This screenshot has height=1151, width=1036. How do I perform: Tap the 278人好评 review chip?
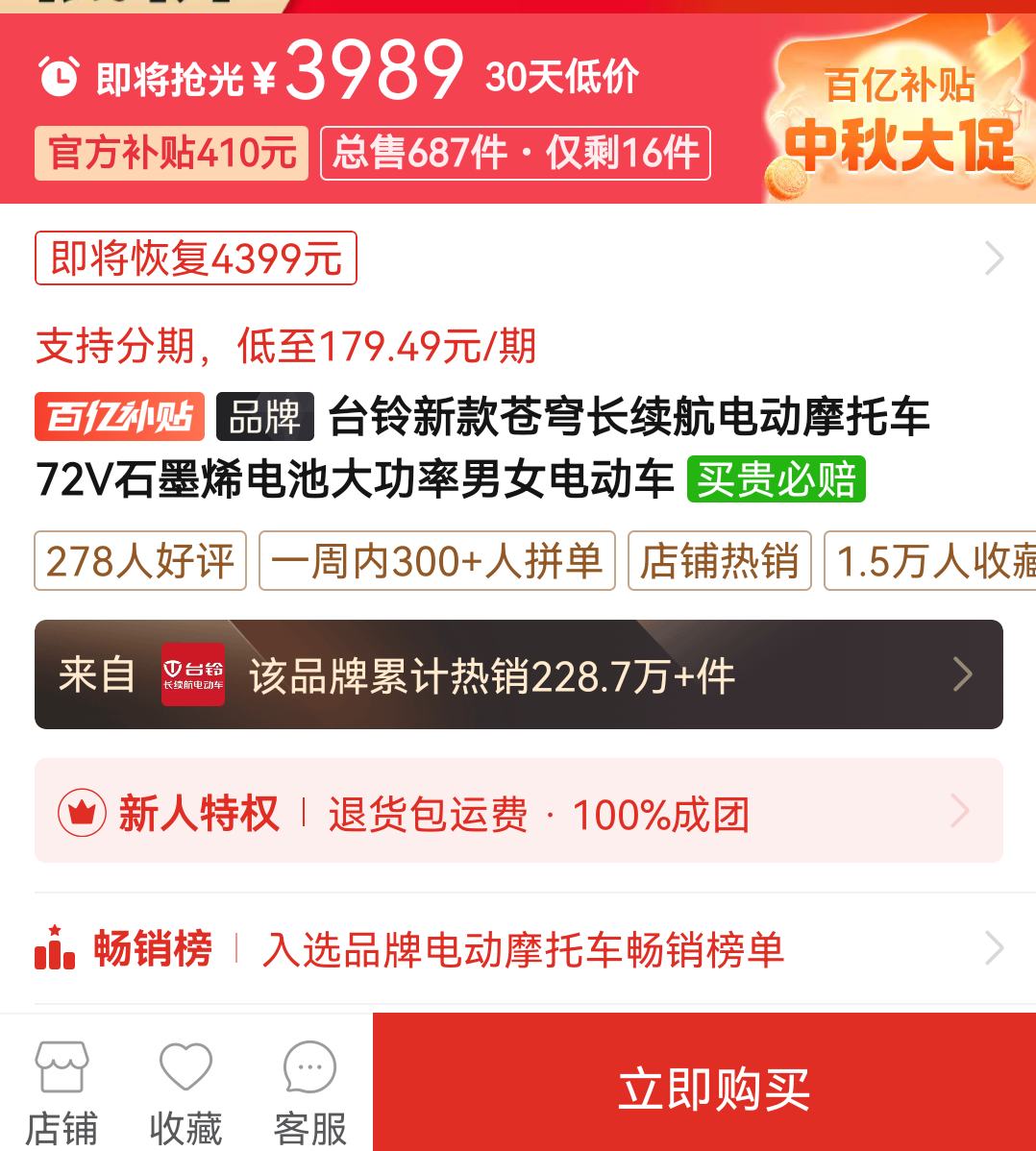tap(140, 560)
